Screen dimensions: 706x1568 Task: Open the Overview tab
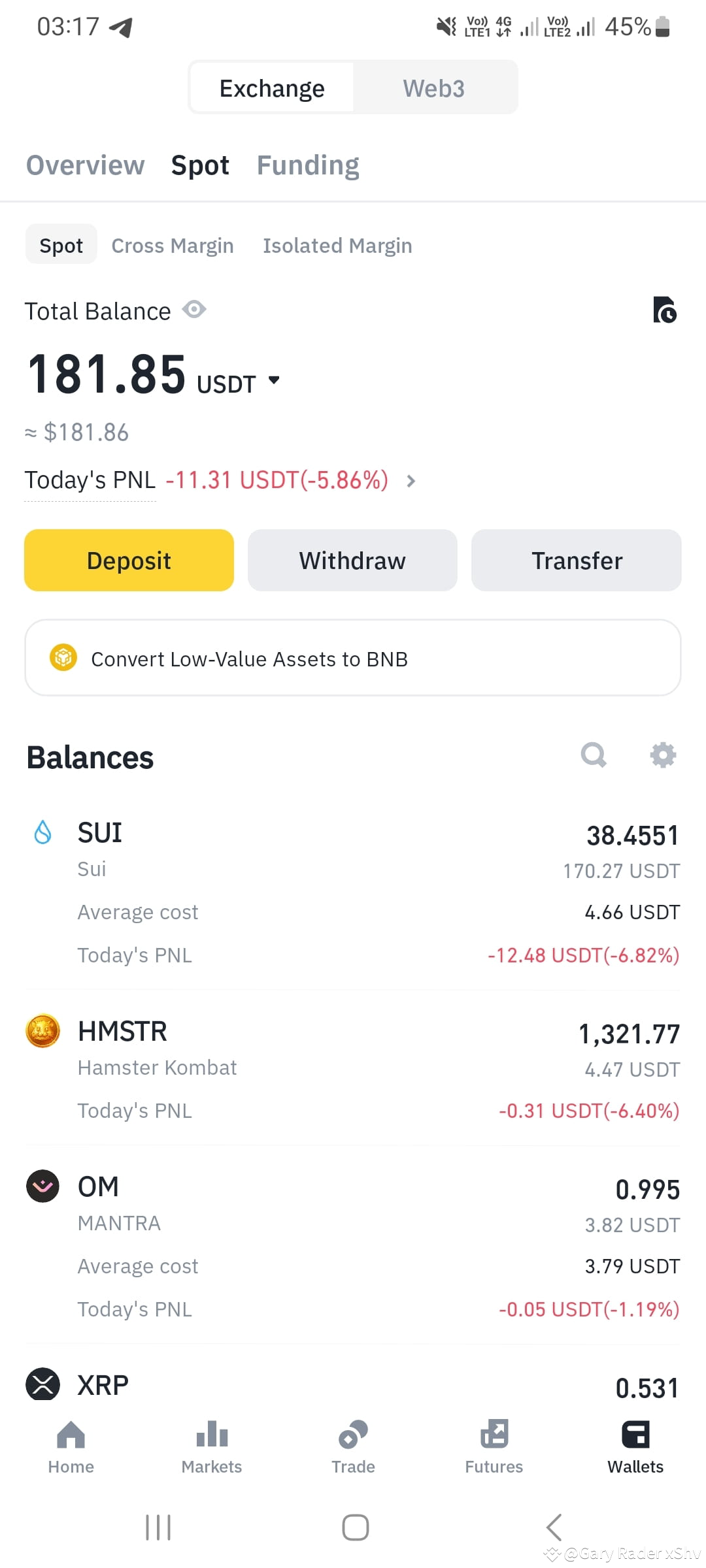(85, 165)
